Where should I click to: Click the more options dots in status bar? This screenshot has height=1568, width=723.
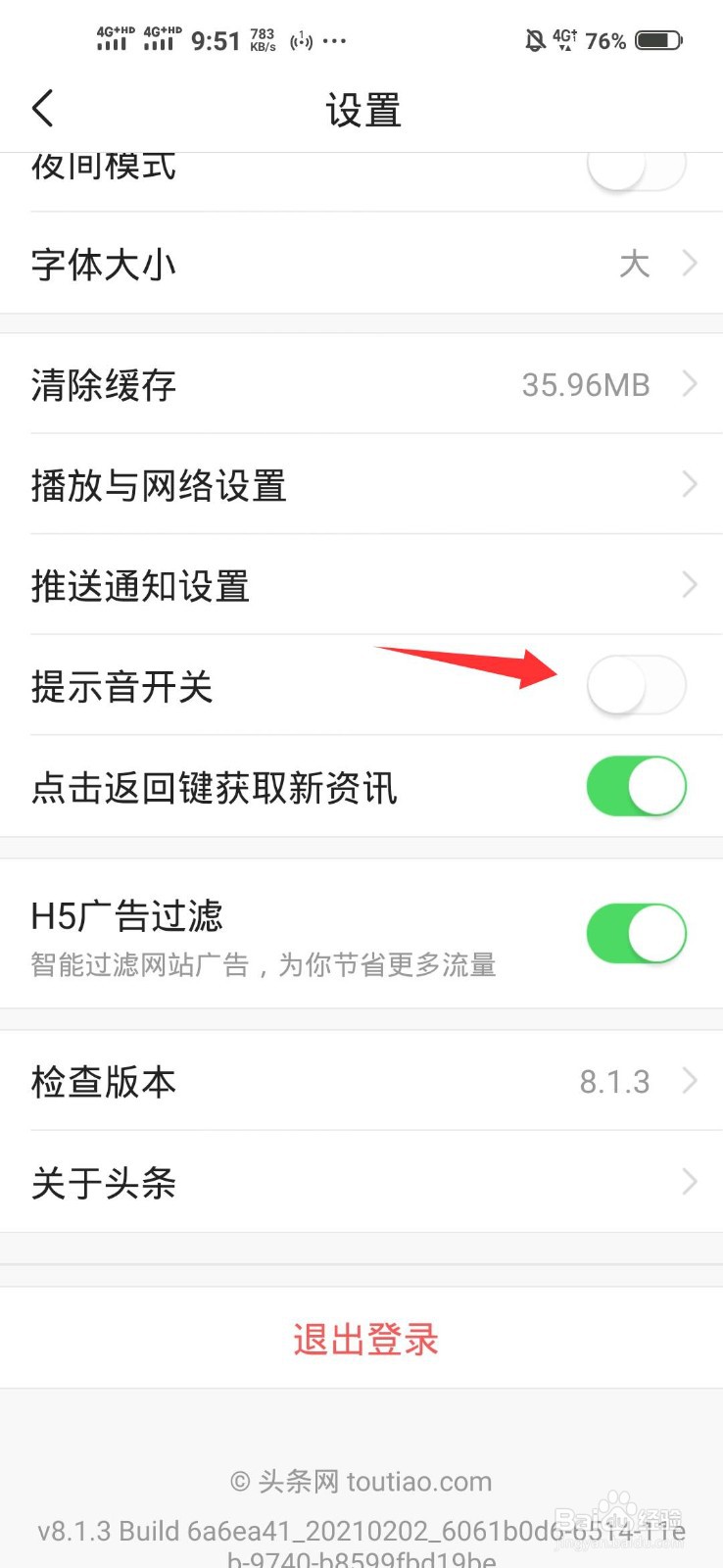pyautogui.click(x=335, y=41)
